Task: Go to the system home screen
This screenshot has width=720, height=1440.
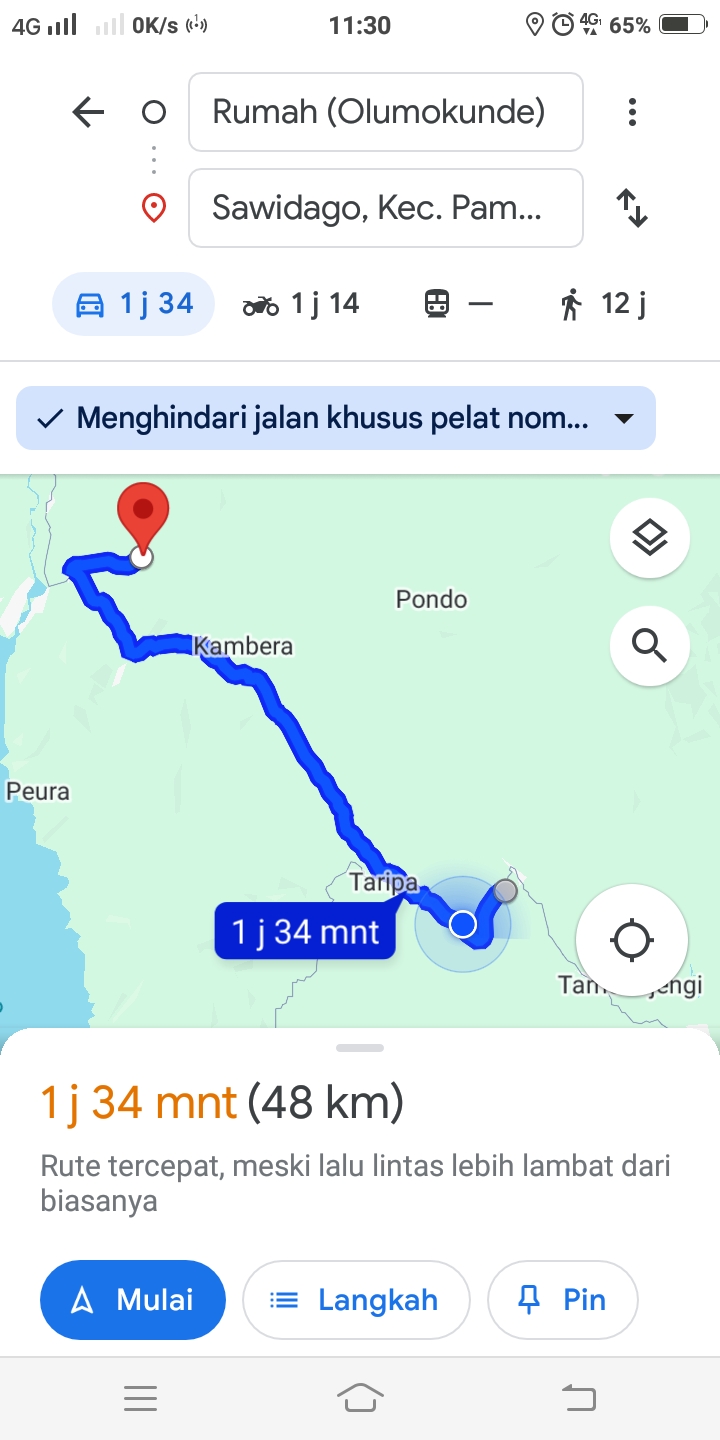Action: click(360, 1398)
